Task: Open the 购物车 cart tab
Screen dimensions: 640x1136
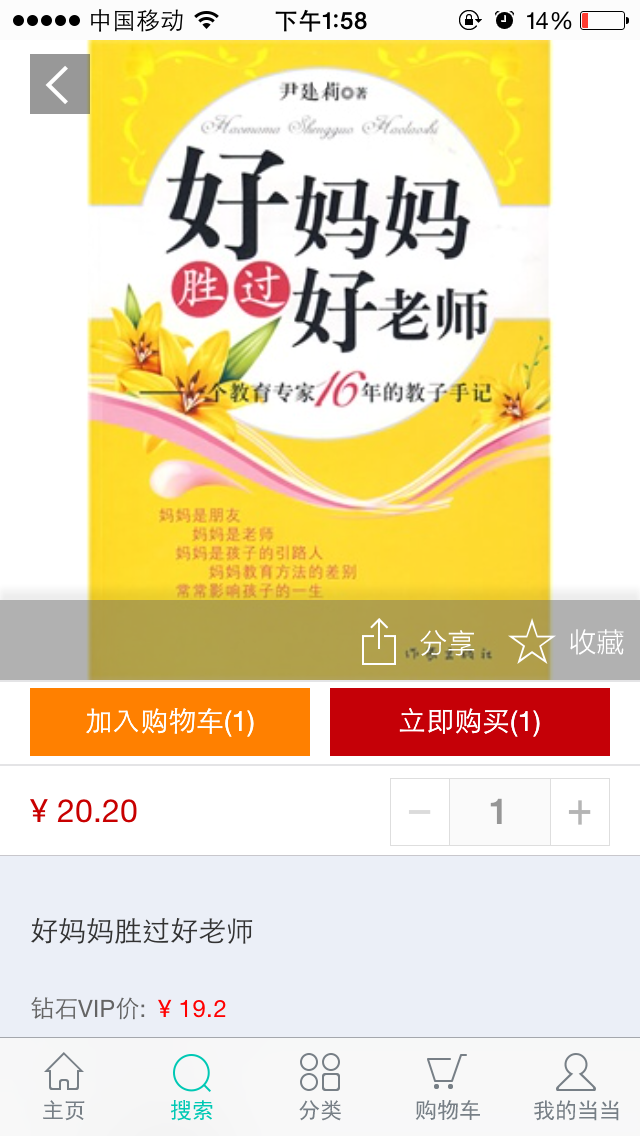Action: coord(447,1086)
